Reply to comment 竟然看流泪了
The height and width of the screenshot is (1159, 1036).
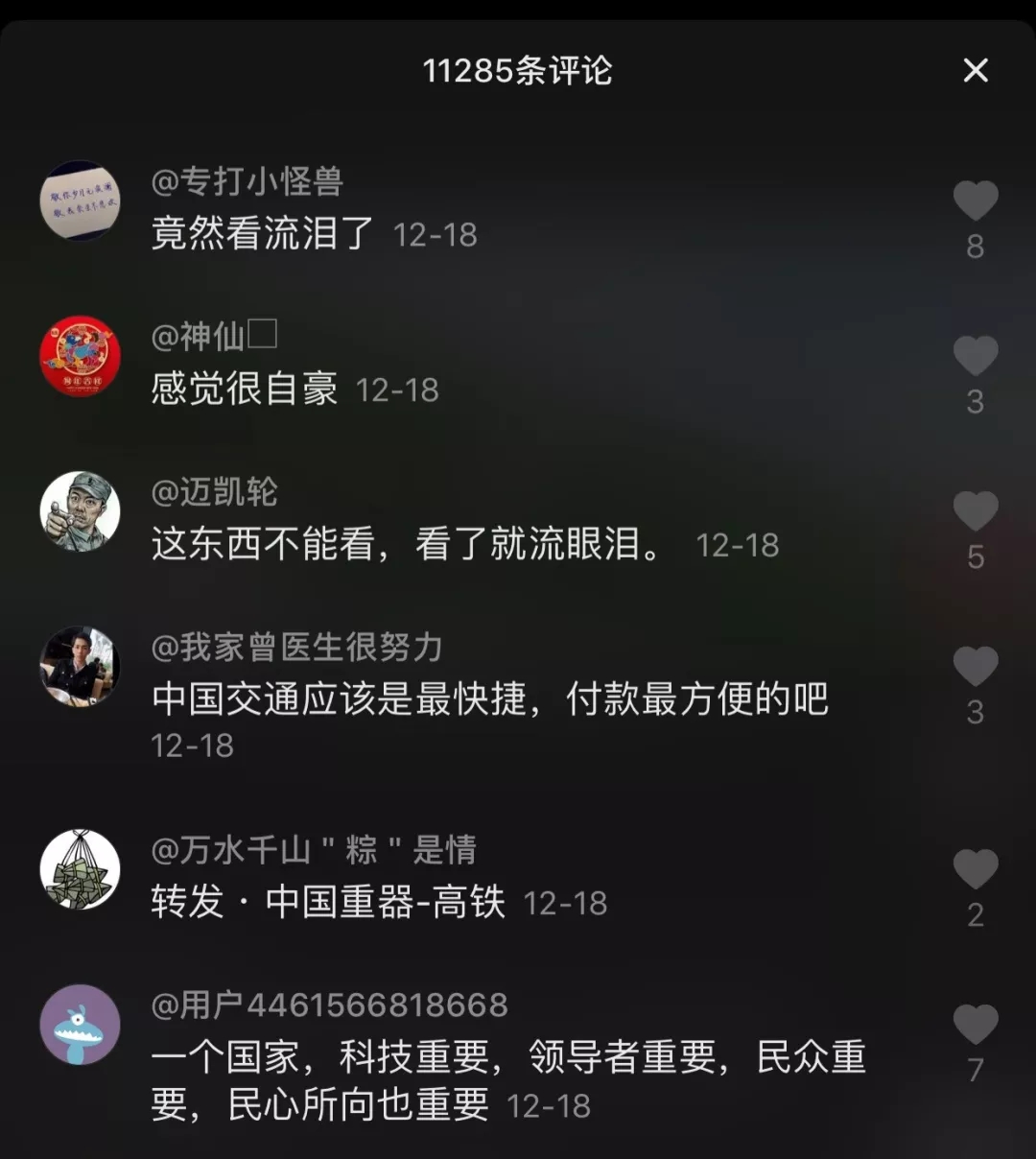(262, 234)
